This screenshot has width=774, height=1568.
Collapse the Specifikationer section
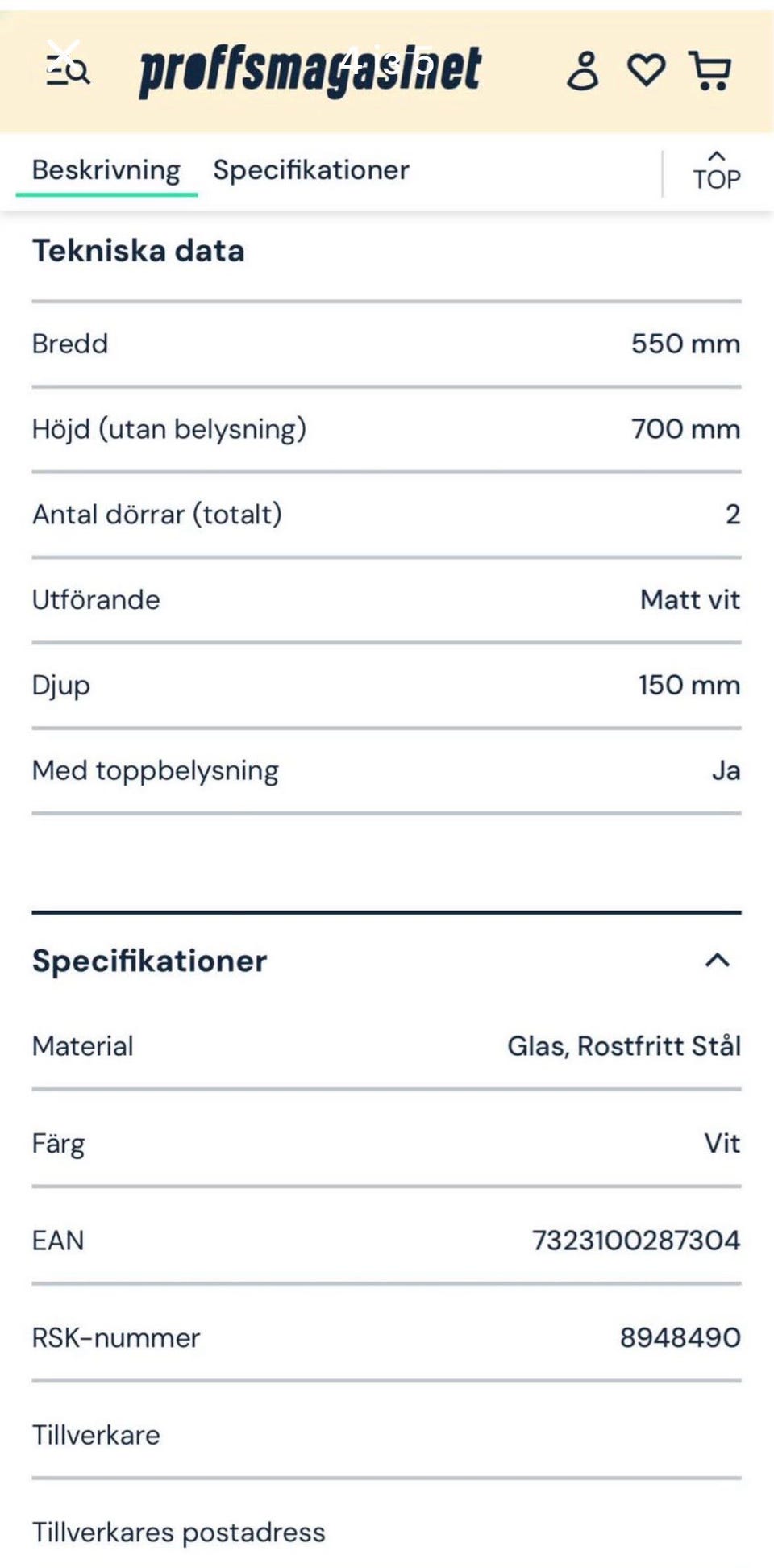click(718, 960)
